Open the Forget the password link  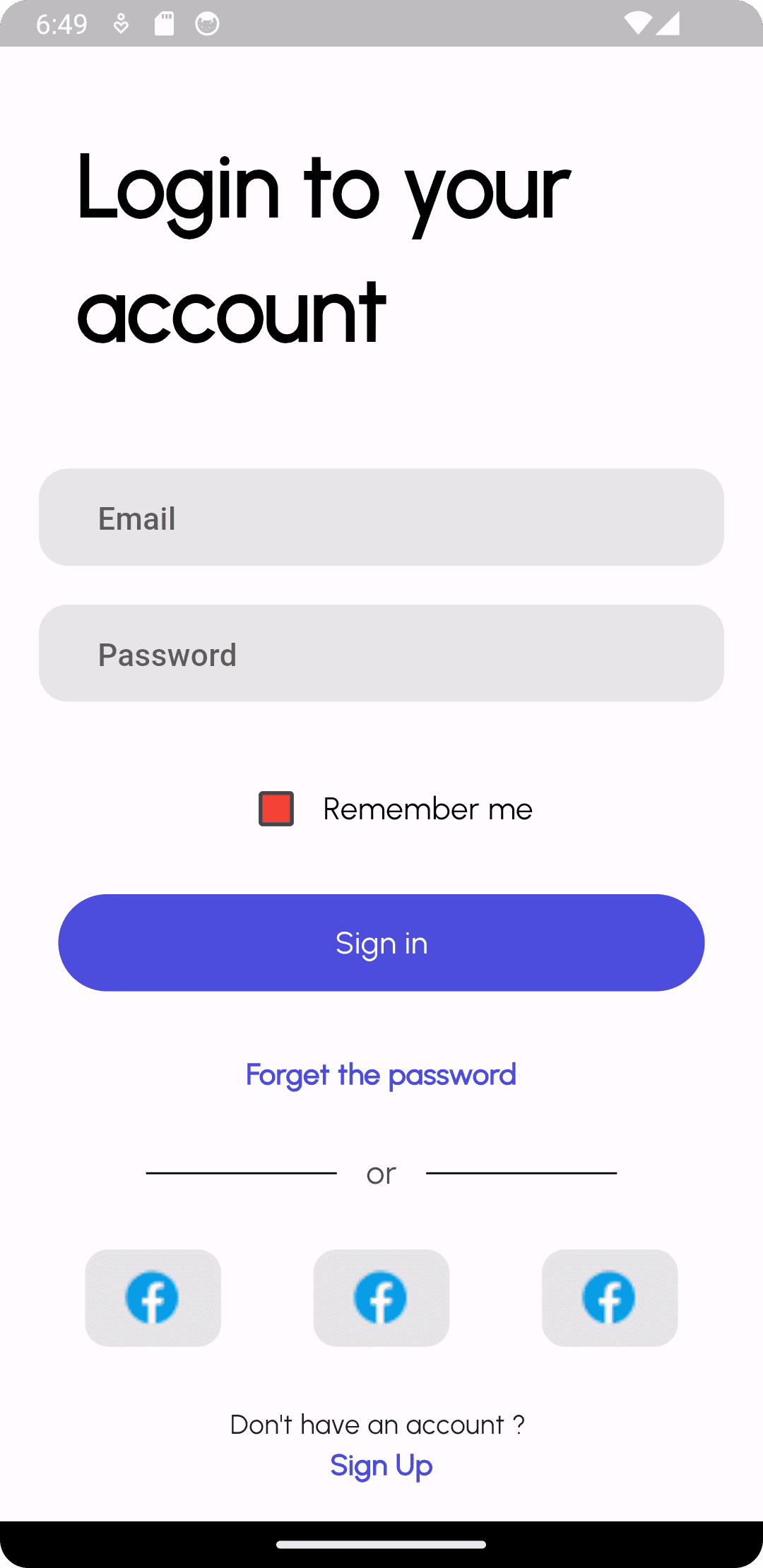381,1076
